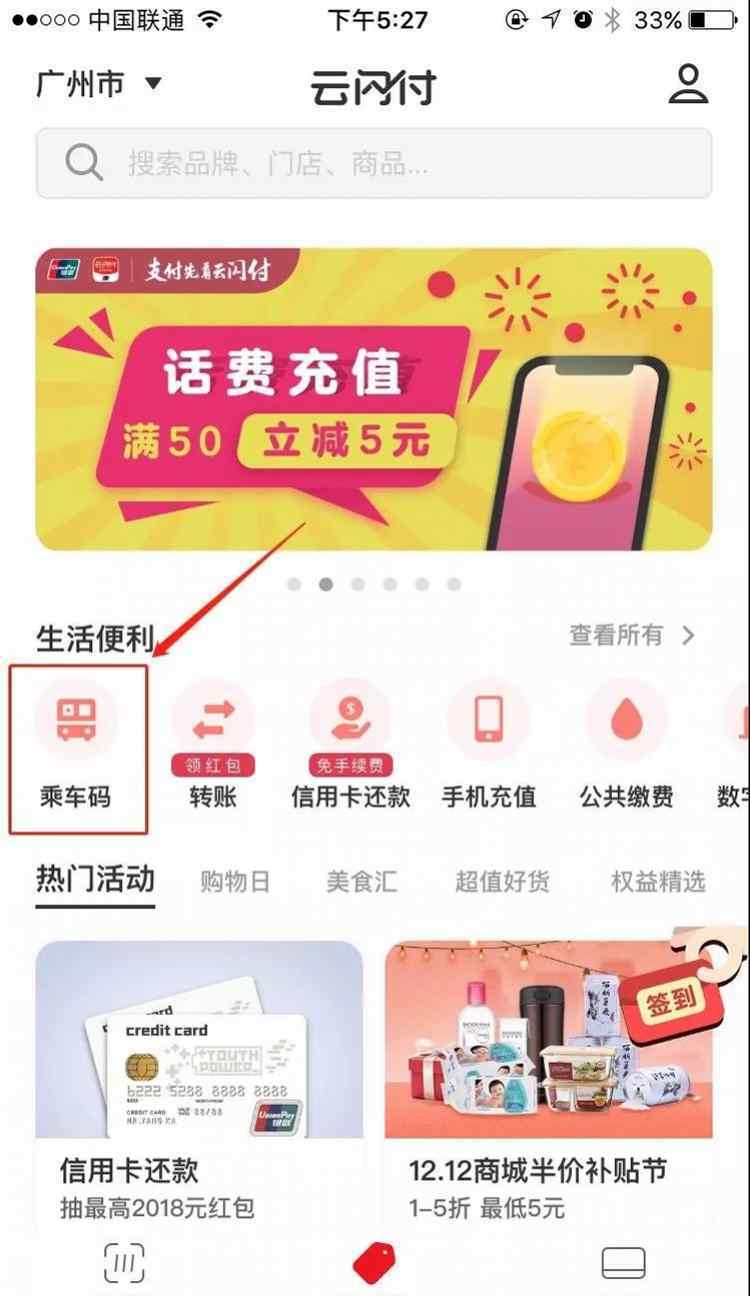Switch to the 热门活动 tab
Viewport: 750px width, 1296px height.
coord(95,880)
